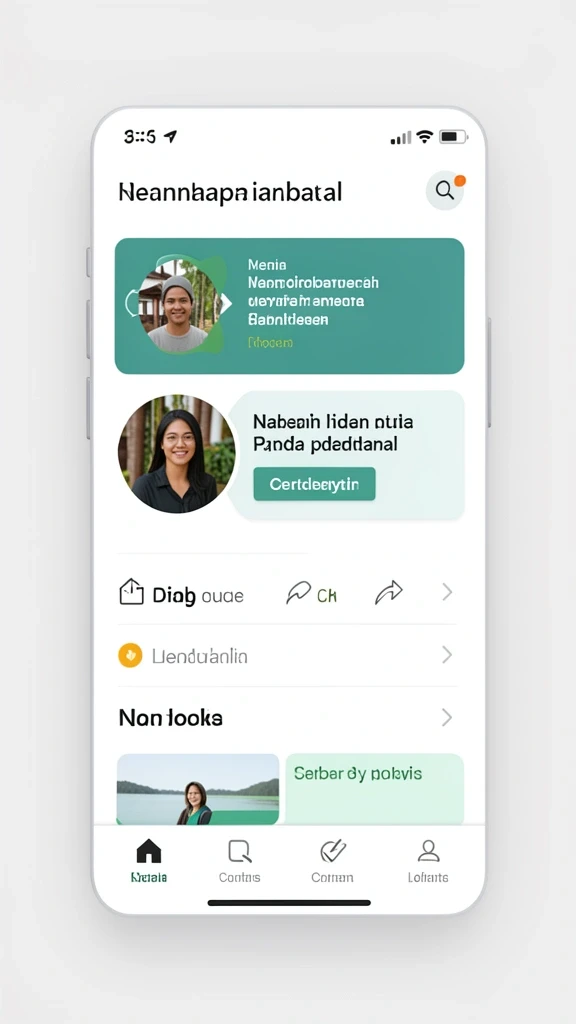Switch to the checkmark tab in the bottom bar
The image size is (576, 1024).
tap(332, 861)
